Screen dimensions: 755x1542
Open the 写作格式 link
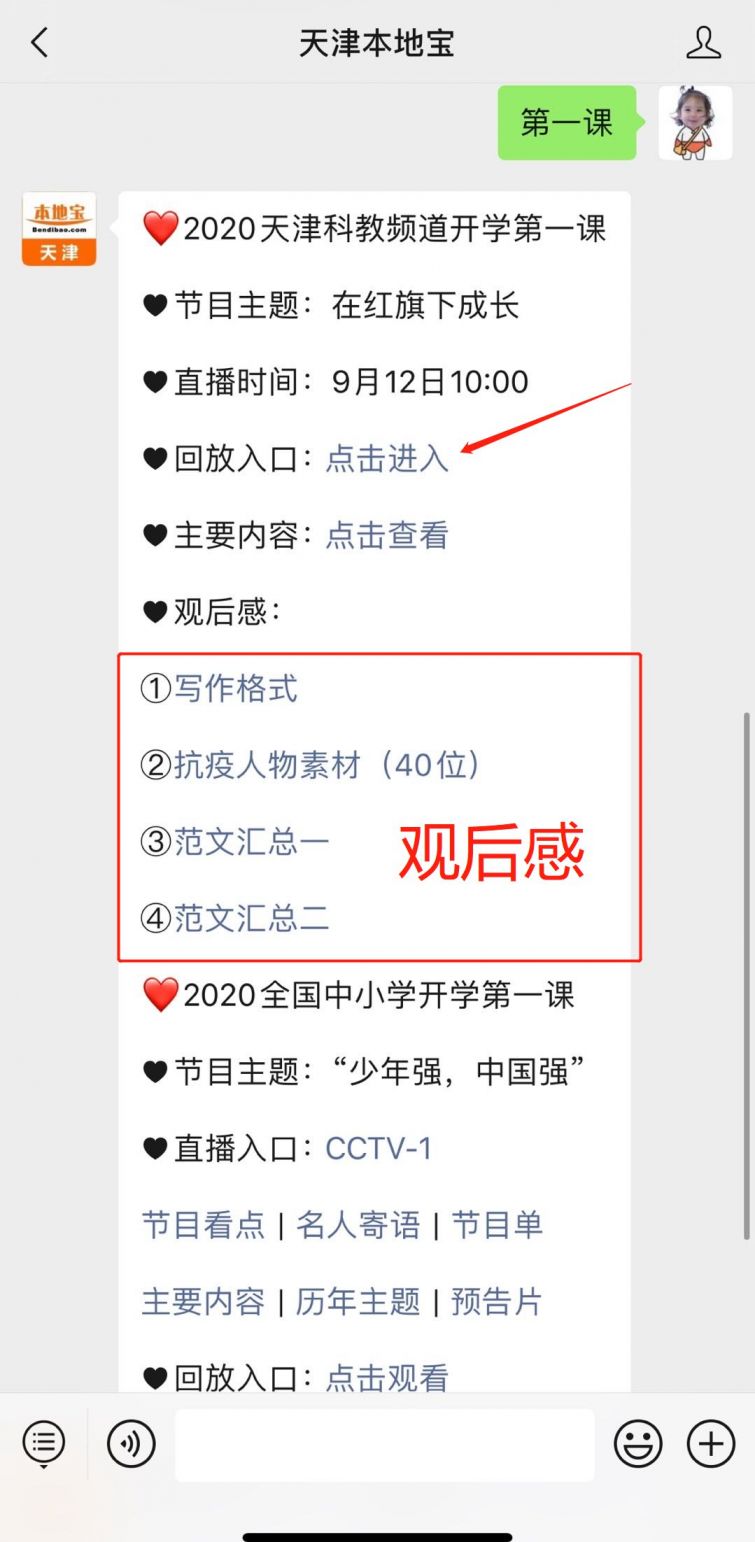tap(236, 688)
